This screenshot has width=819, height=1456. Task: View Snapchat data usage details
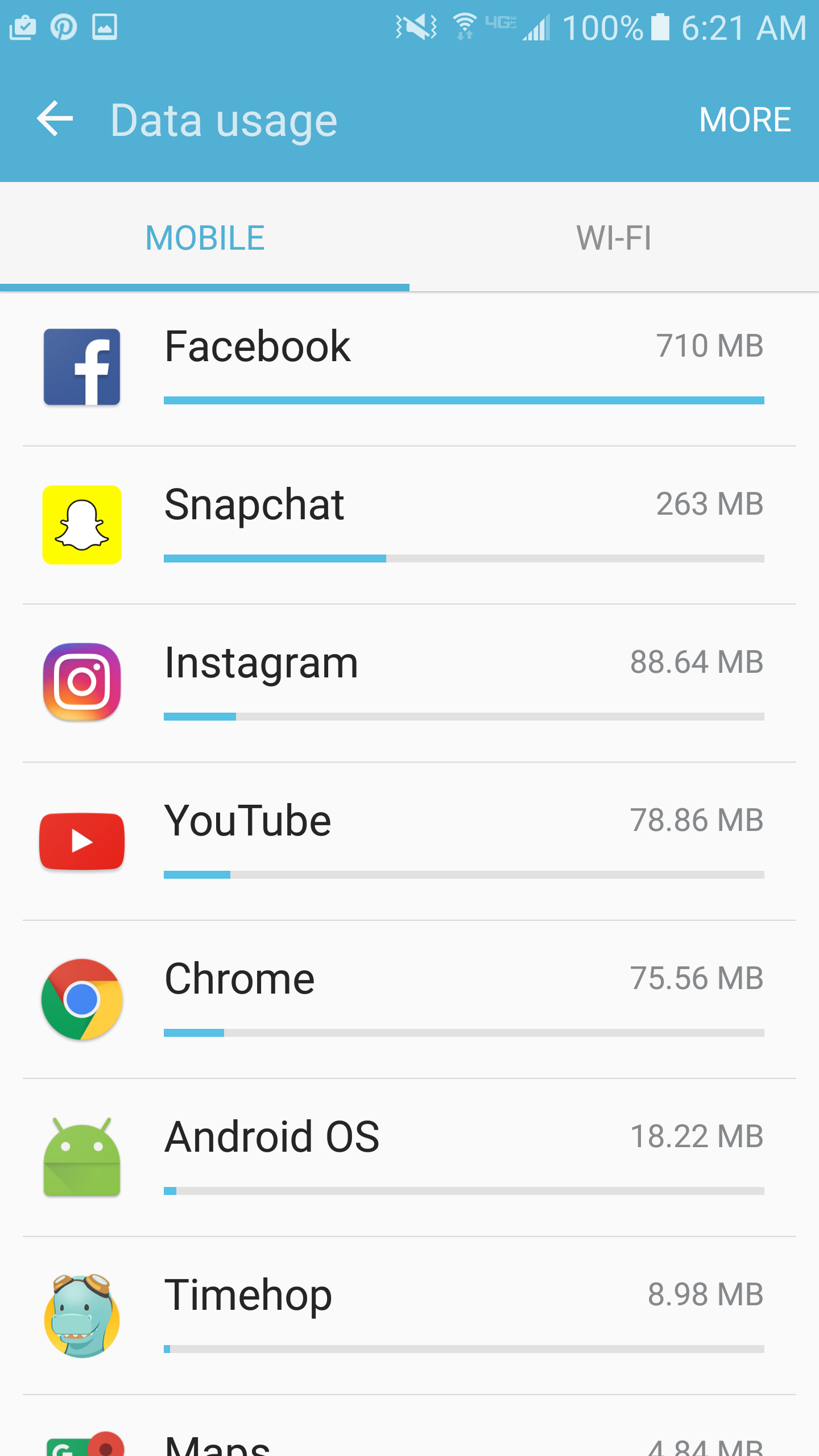pyautogui.click(x=409, y=525)
